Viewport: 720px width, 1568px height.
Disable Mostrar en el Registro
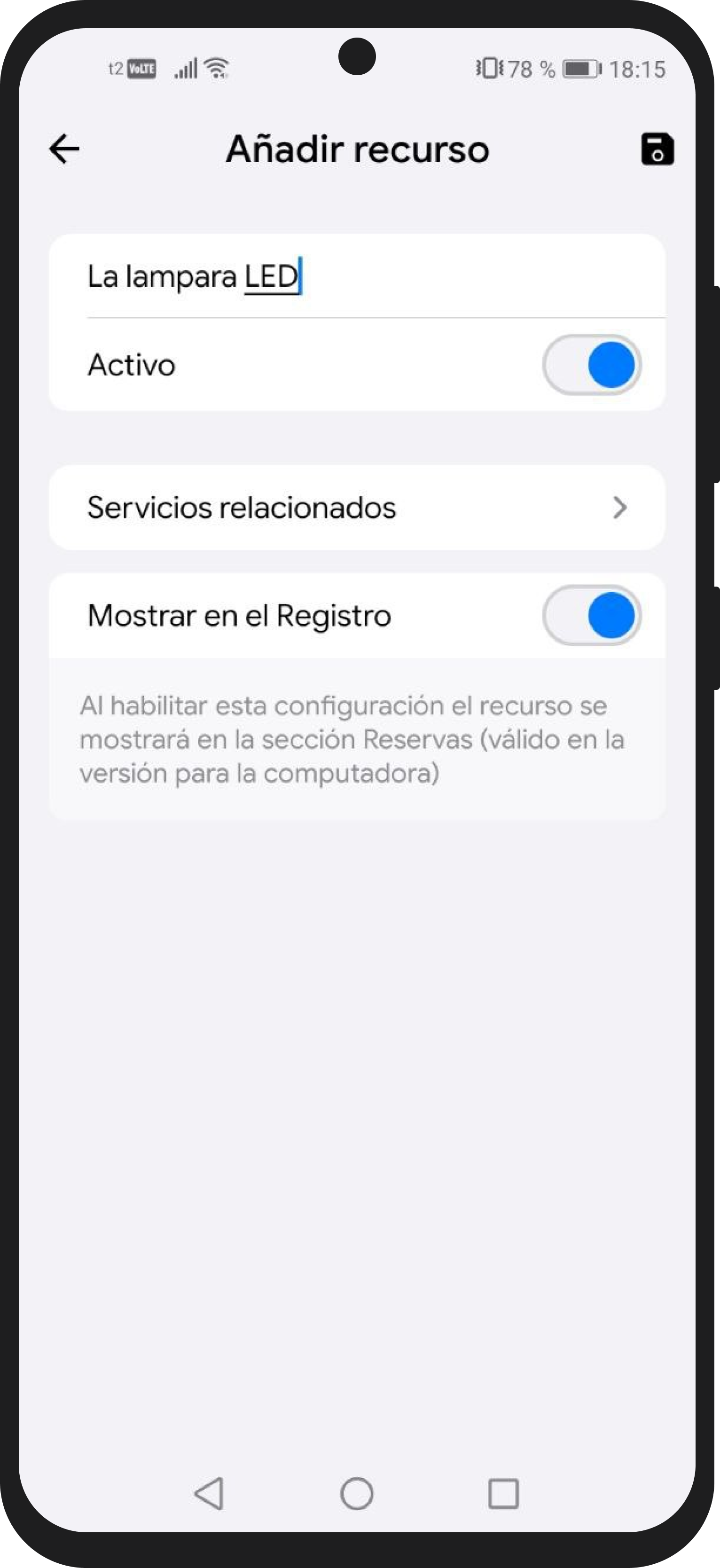click(591, 615)
